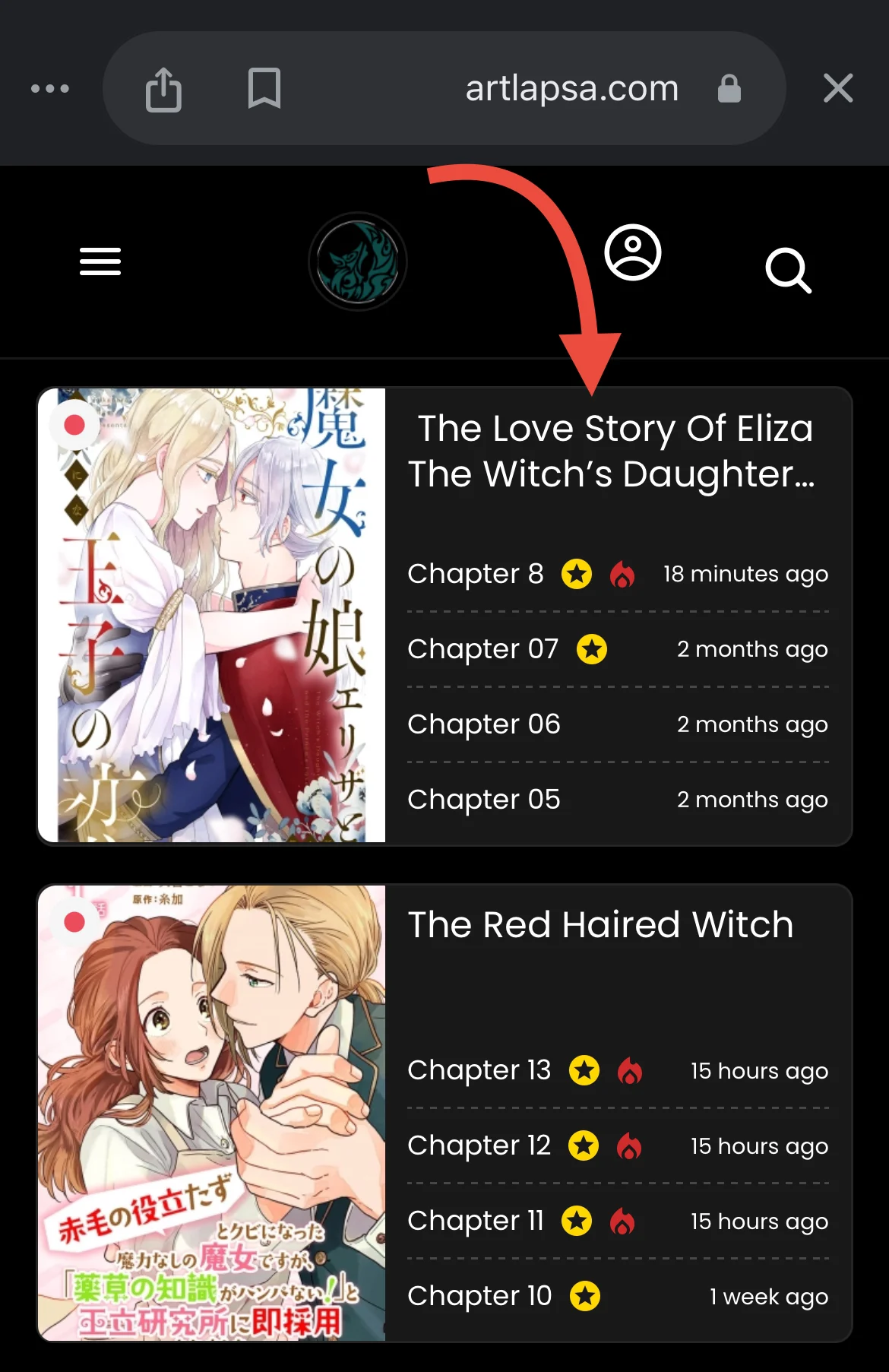Viewport: 889px width, 1372px height.
Task: Open Chapter 05 of Eliza's story
Action: click(x=483, y=800)
